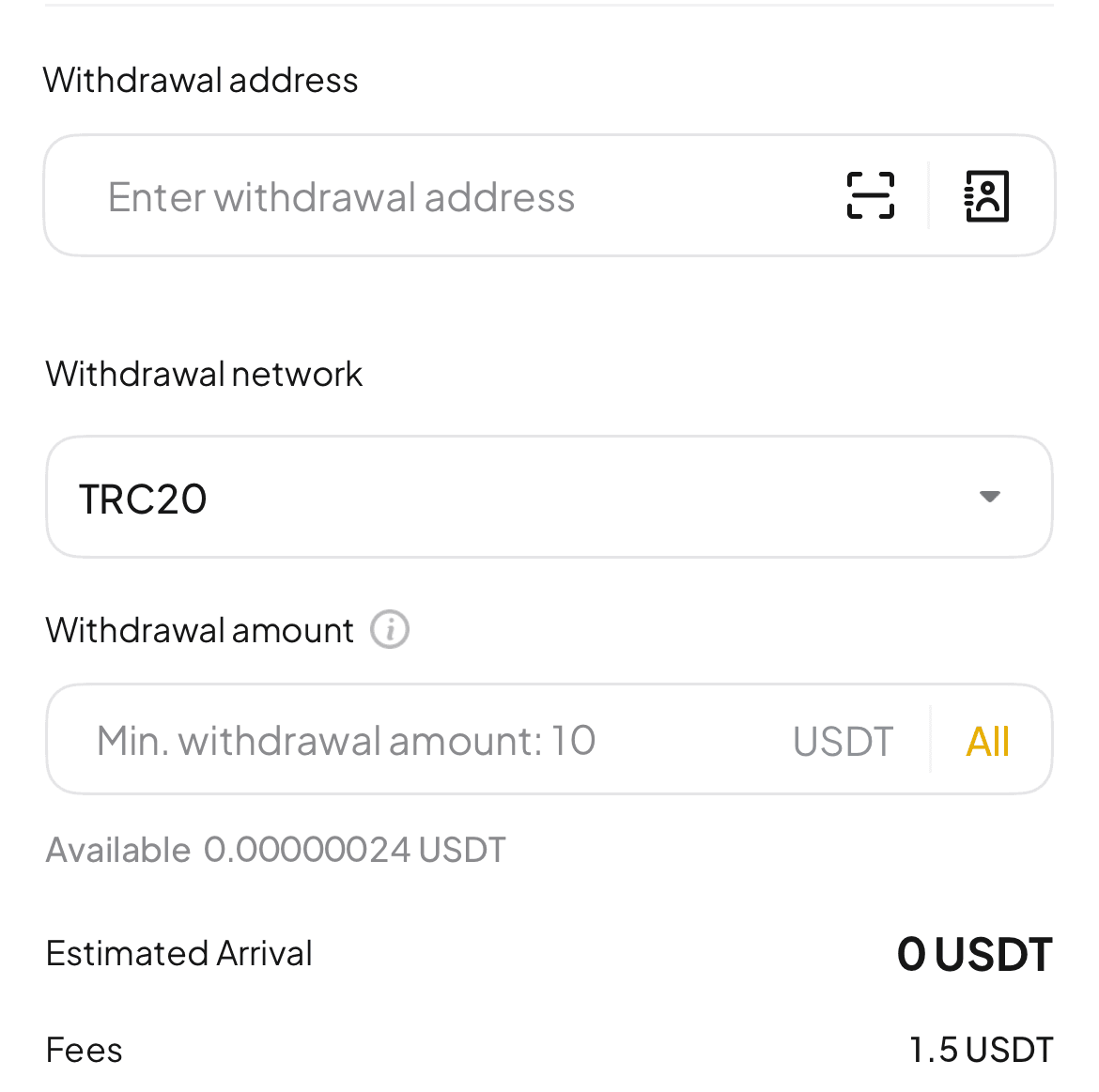Scan a QR code for the address
The width and height of the screenshot is (1099, 1092).
tap(871, 196)
